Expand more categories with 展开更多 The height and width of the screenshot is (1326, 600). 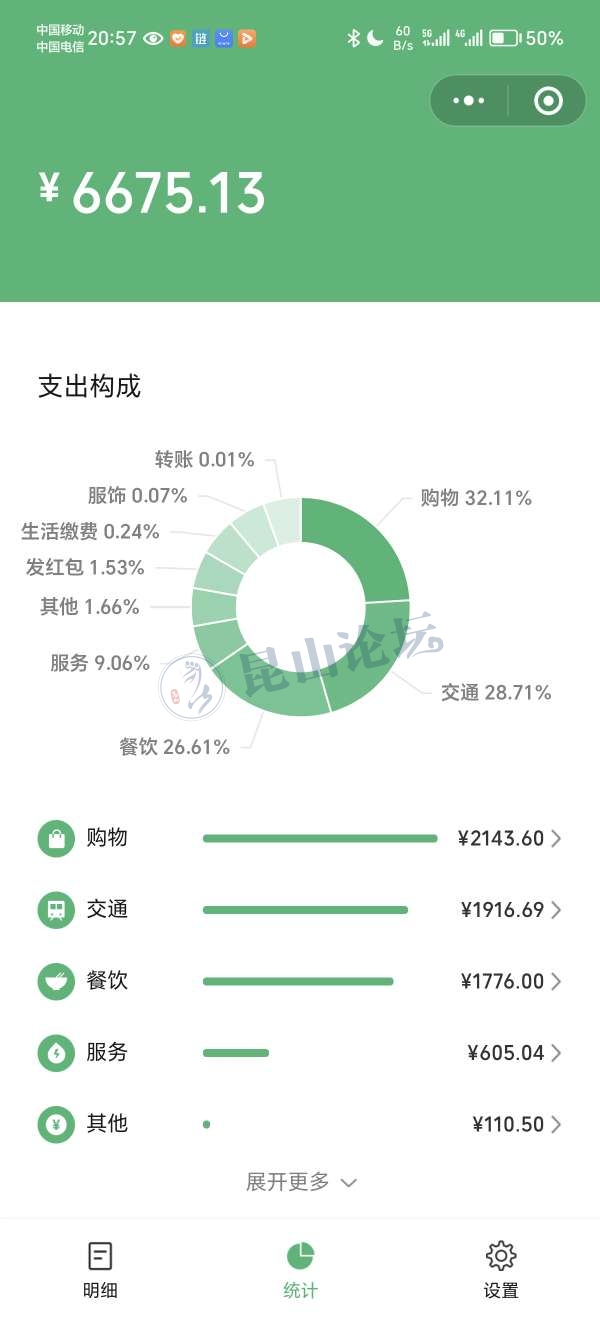coord(300,1182)
